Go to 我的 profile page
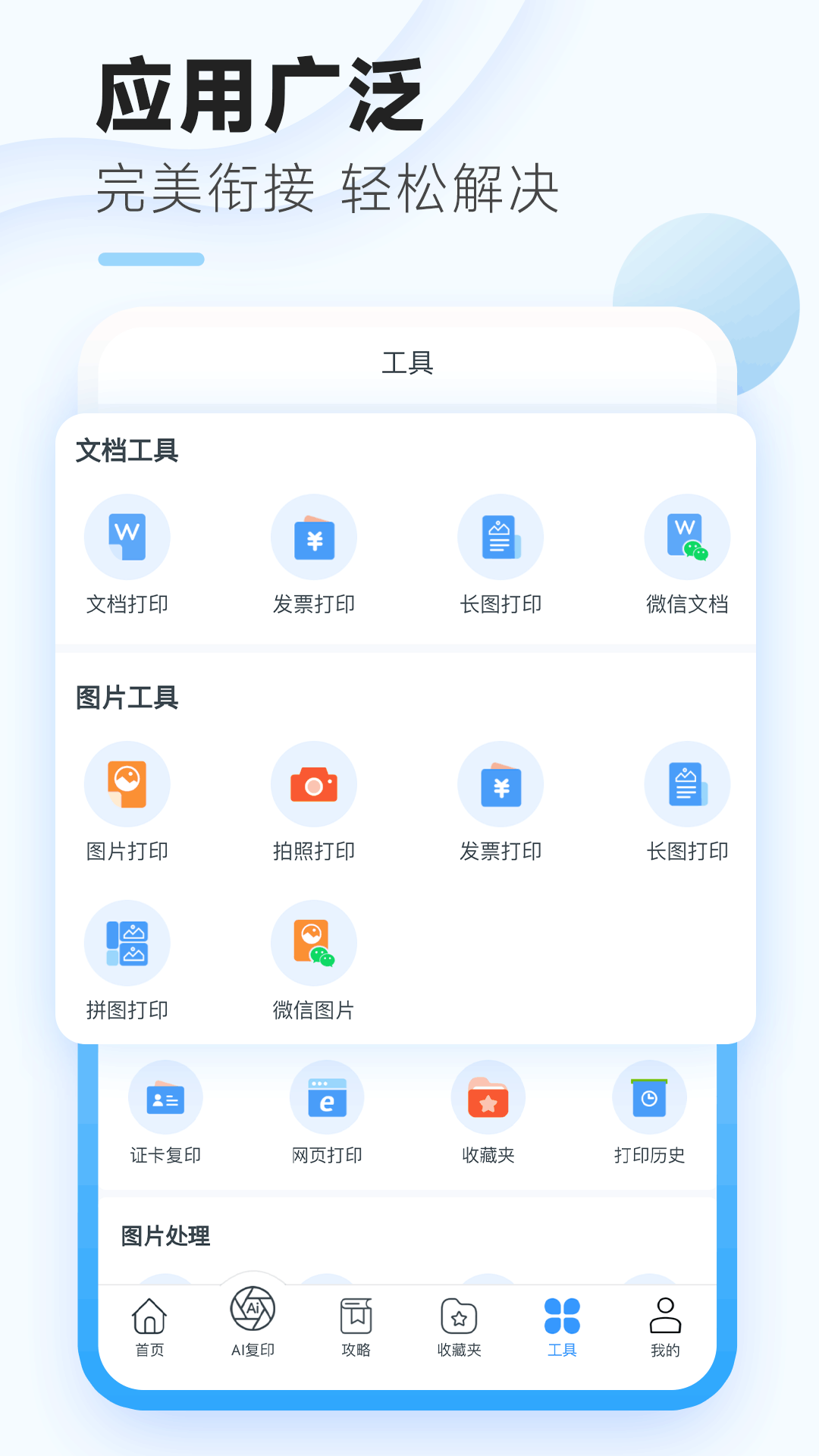819x1456 pixels. pos(665,1327)
